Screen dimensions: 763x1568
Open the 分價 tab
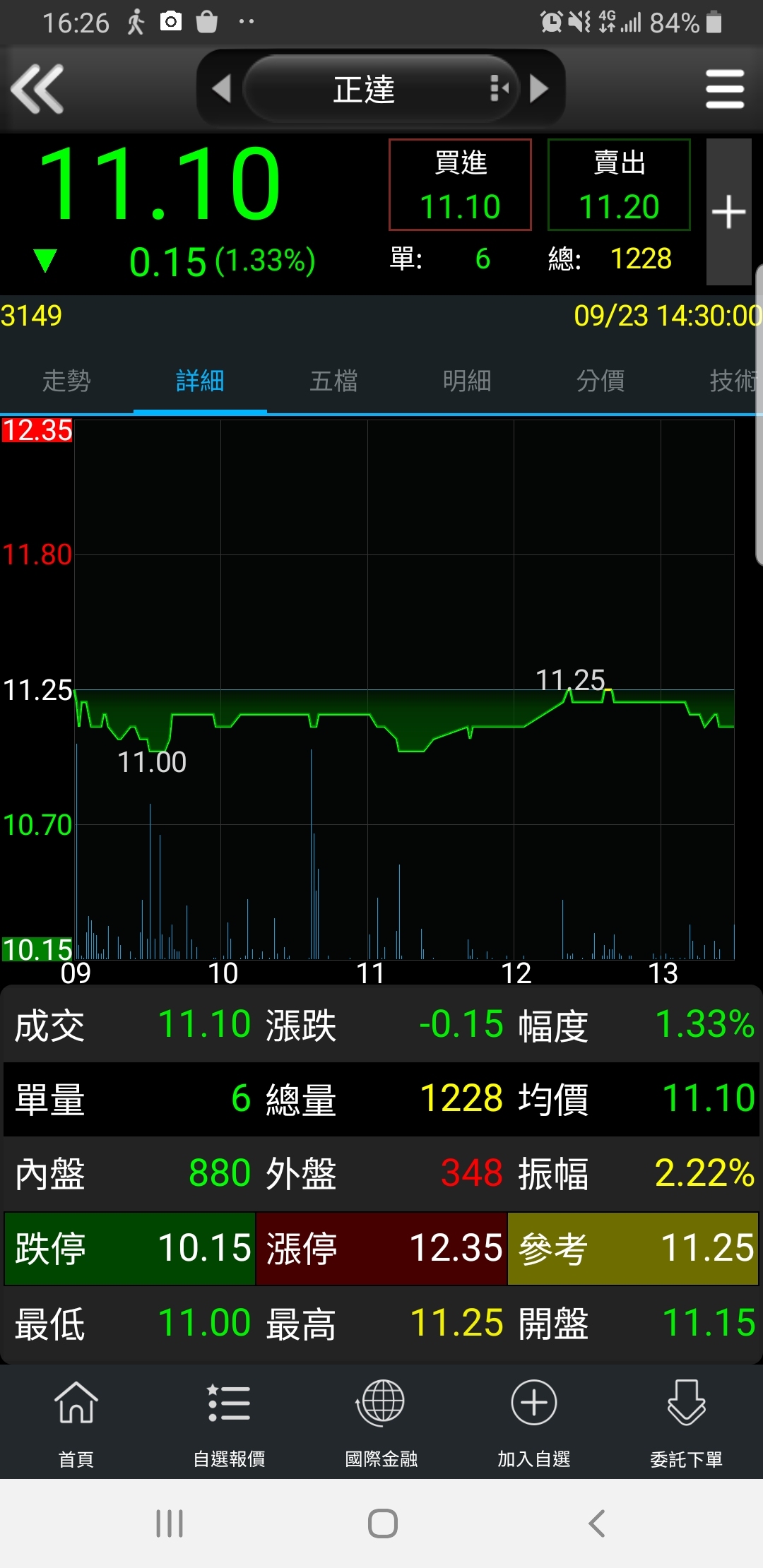[601, 381]
